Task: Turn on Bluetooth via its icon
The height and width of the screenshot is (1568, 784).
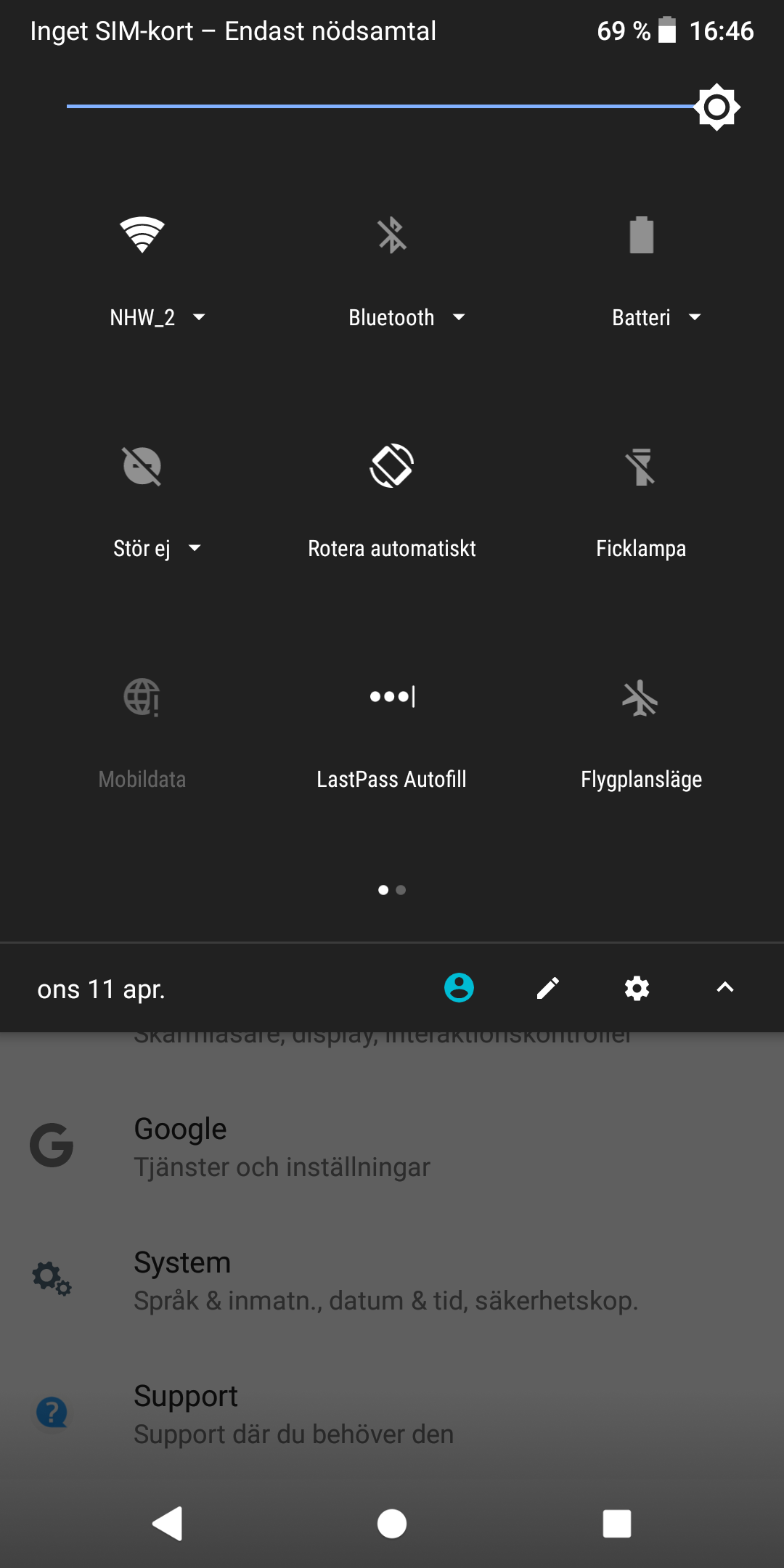Action: 392,235
